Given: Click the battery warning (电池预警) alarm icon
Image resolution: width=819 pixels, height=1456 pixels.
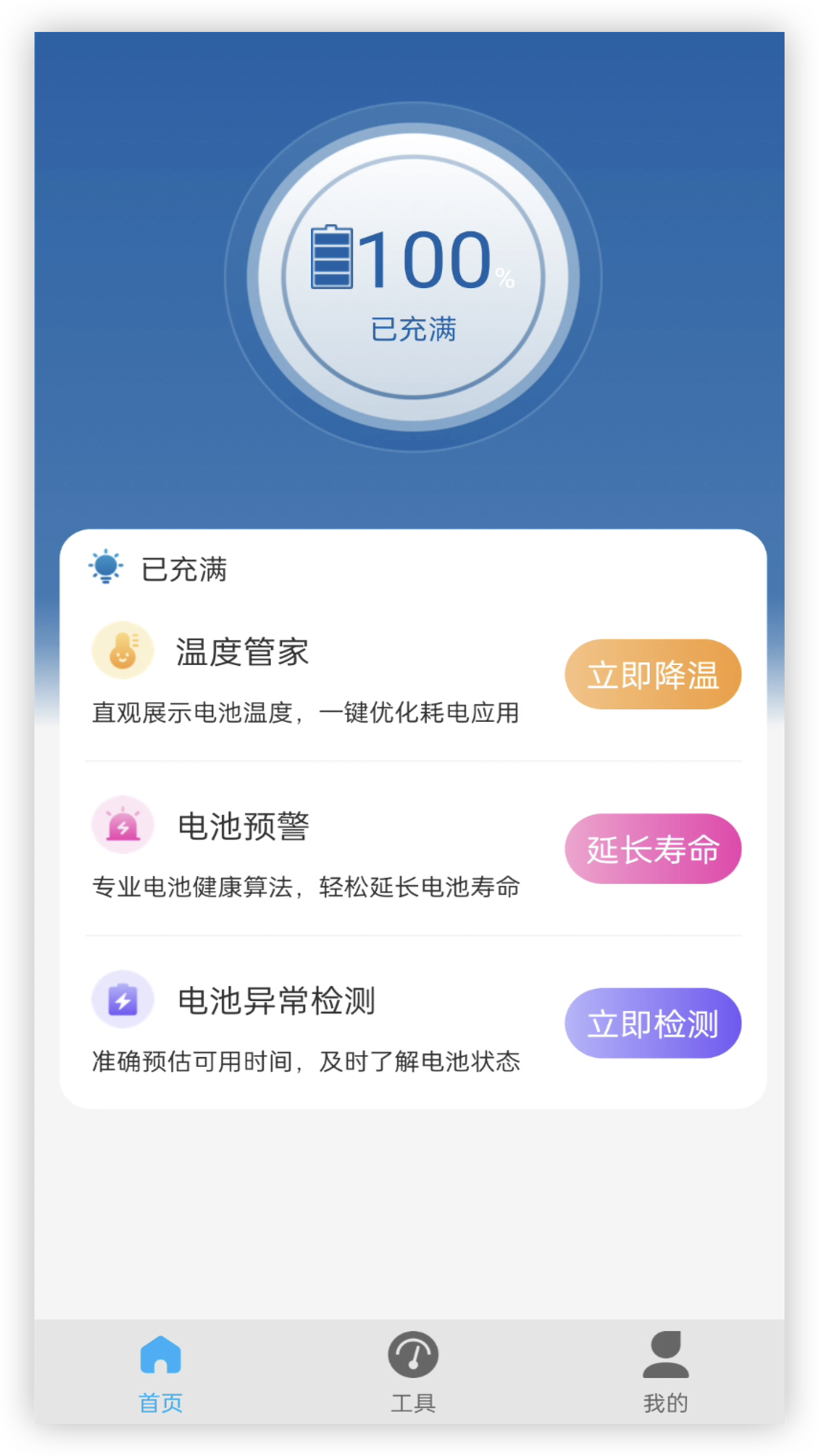Looking at the screenshot, I should click(x=122, y=824).
